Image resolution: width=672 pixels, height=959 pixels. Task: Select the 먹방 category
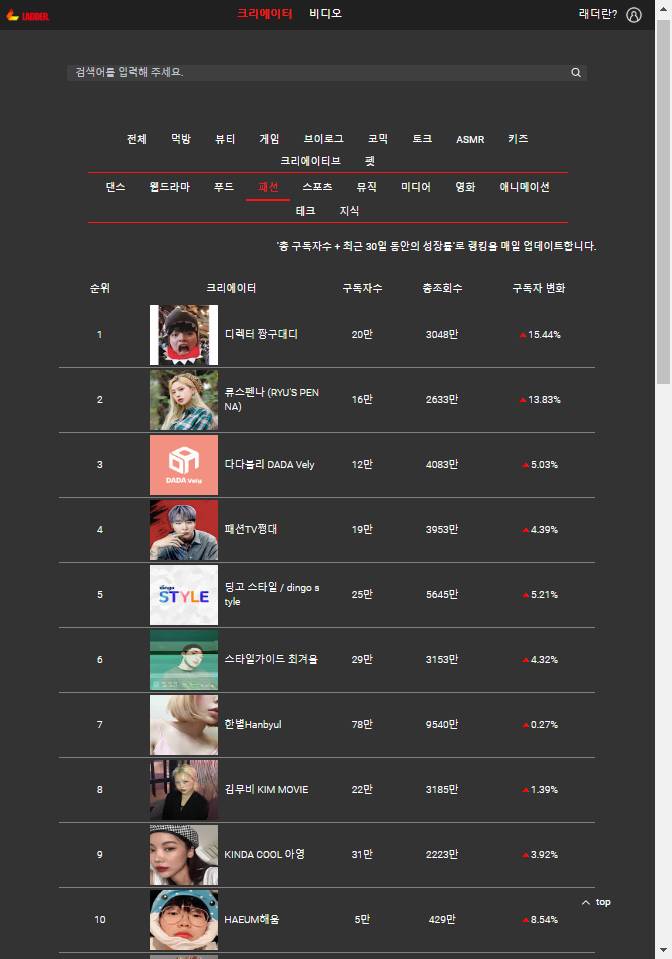(x=181, y=139)
